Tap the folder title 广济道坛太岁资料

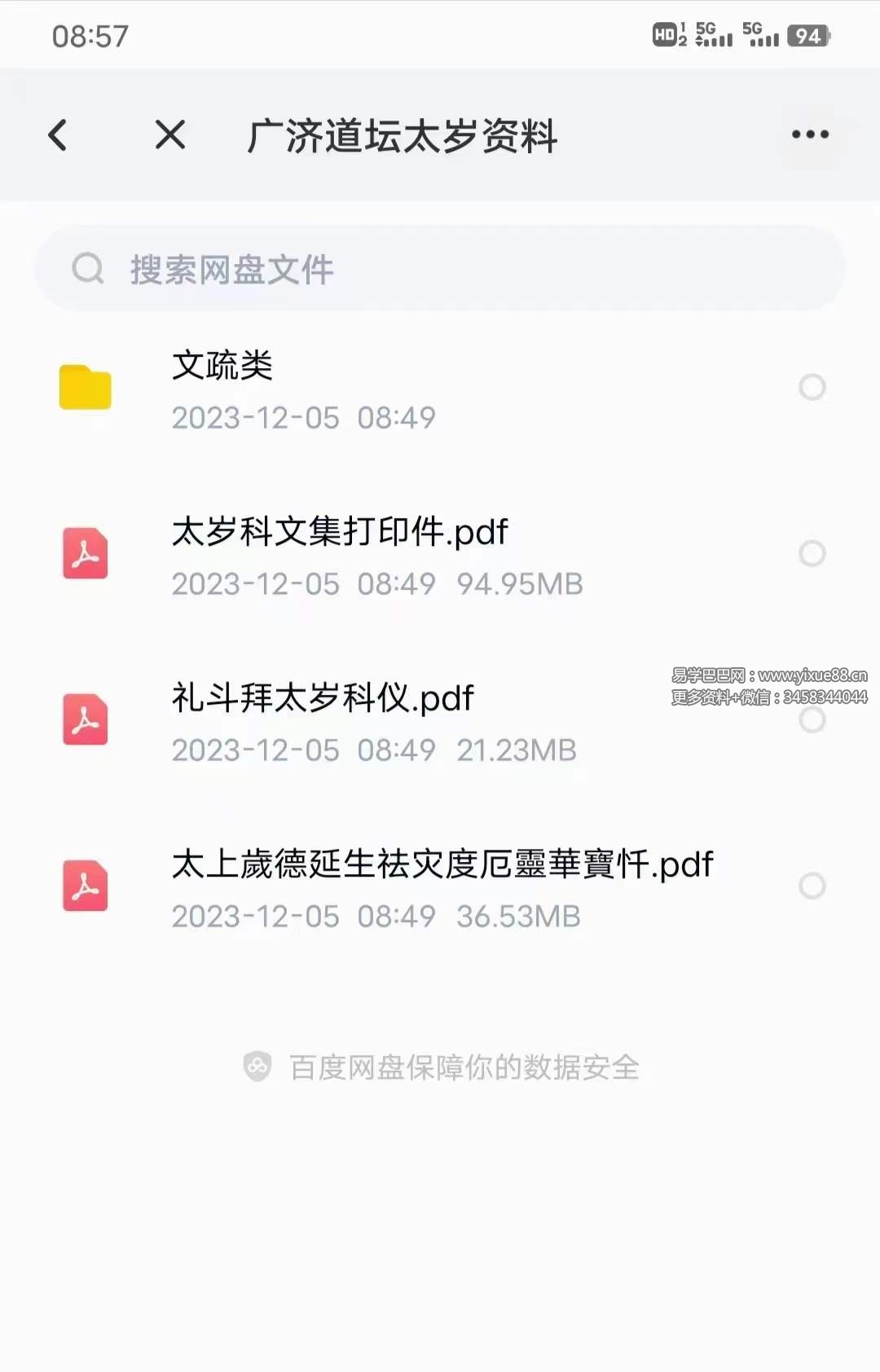coord(403,137)
